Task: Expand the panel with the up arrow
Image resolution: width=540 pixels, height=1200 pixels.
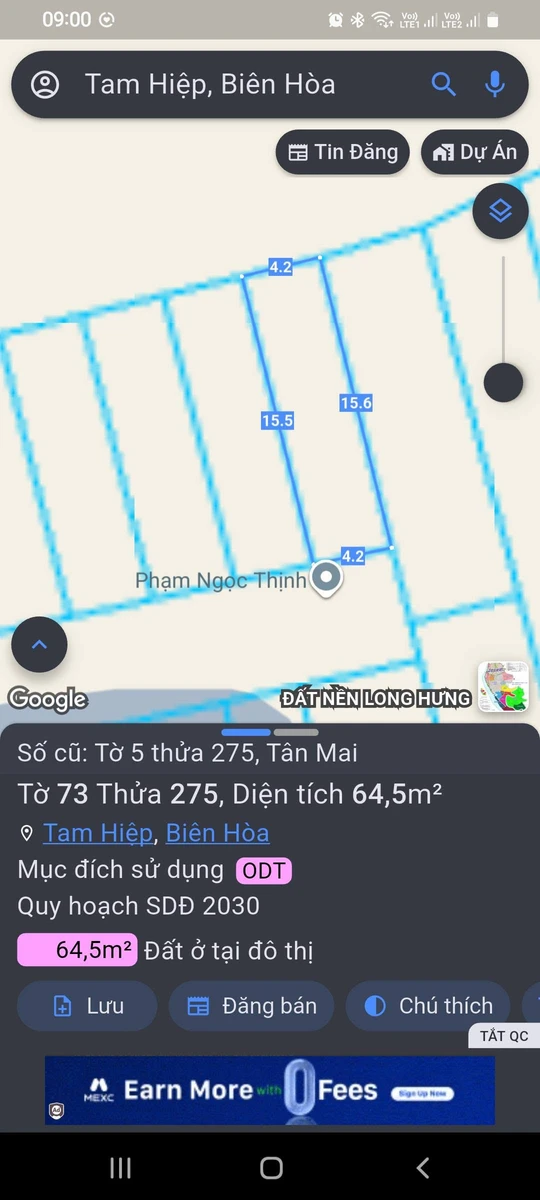Action: [39, 645]
